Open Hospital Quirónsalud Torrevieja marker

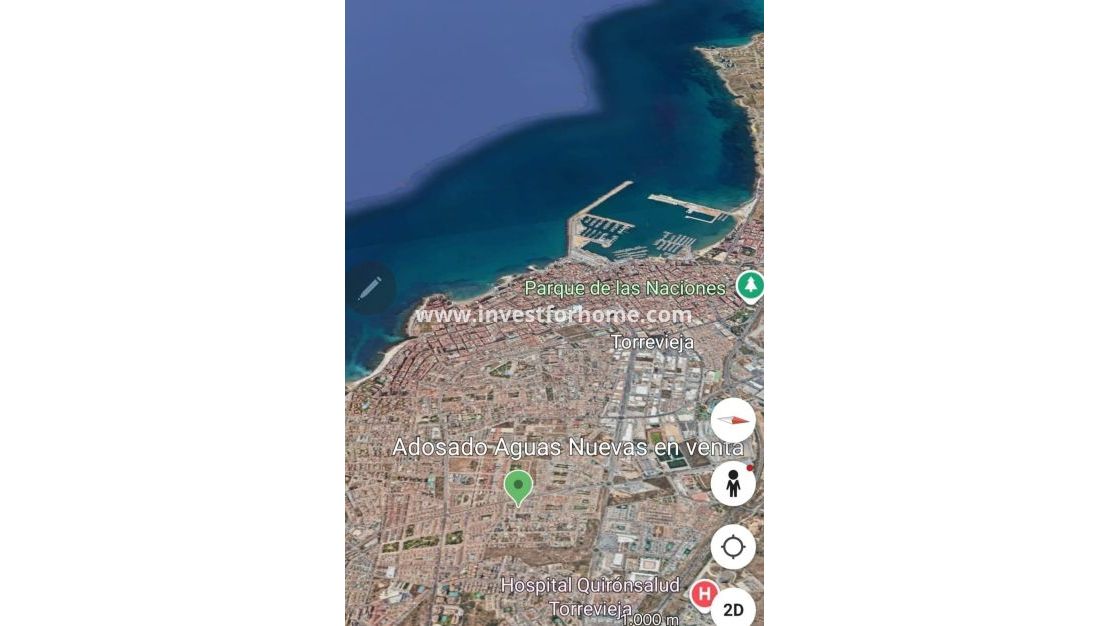pyautogui.click(x=704, y=594)
